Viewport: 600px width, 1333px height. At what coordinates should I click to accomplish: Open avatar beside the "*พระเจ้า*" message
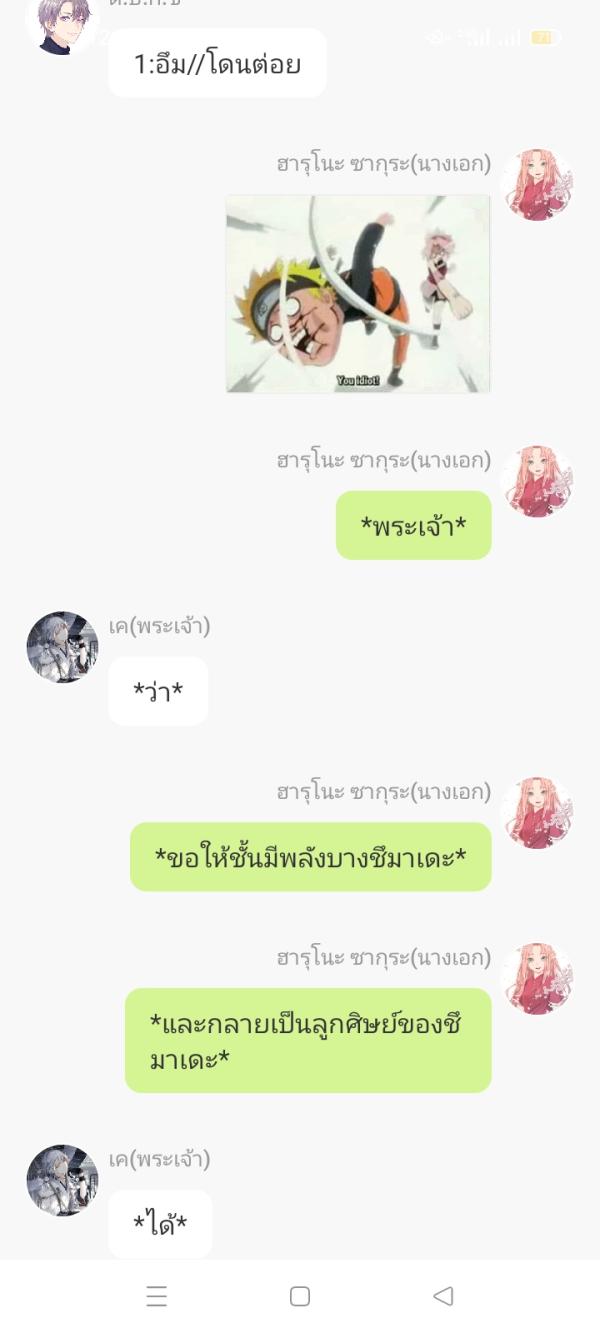click(537, 481)
